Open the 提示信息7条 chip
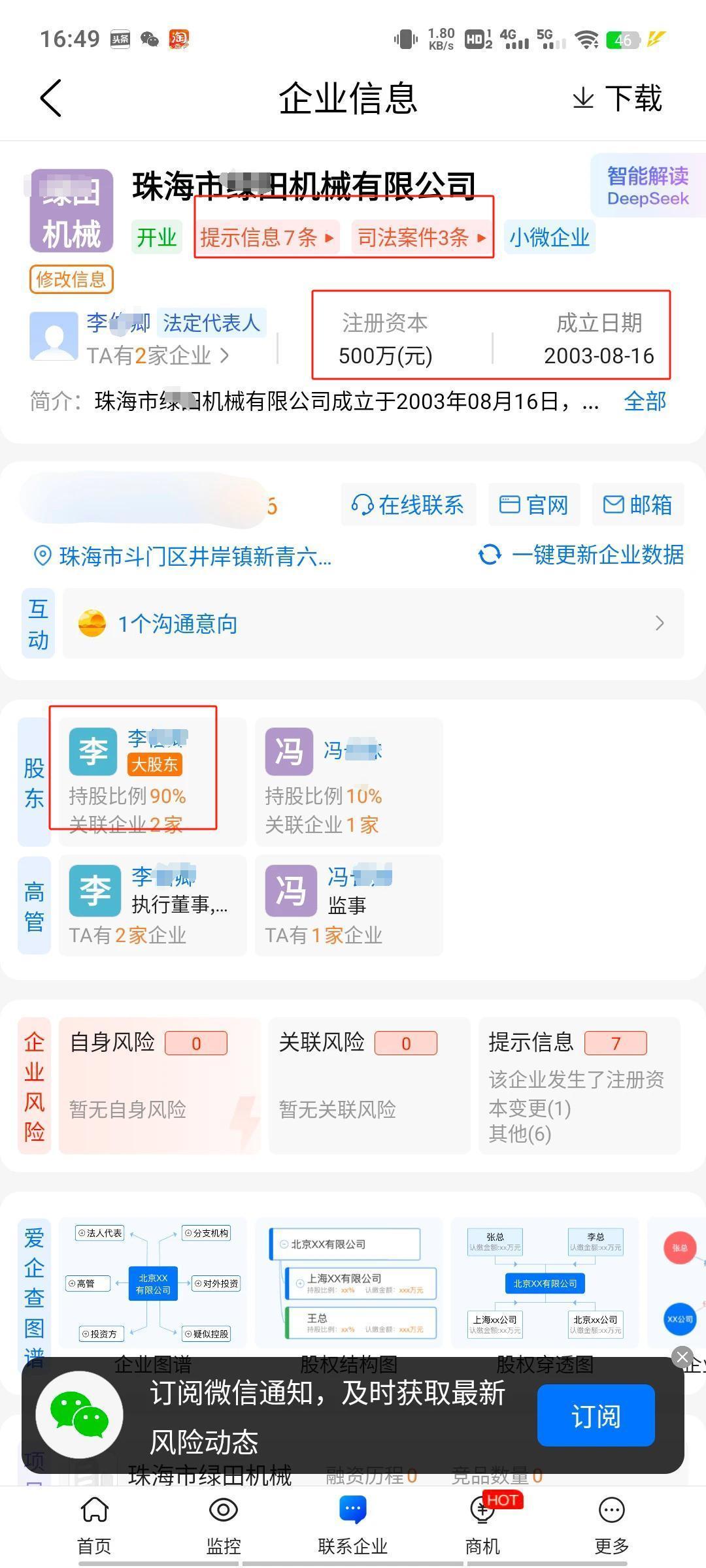This screenshot has width=706, height=1568. tap(267, 237)
